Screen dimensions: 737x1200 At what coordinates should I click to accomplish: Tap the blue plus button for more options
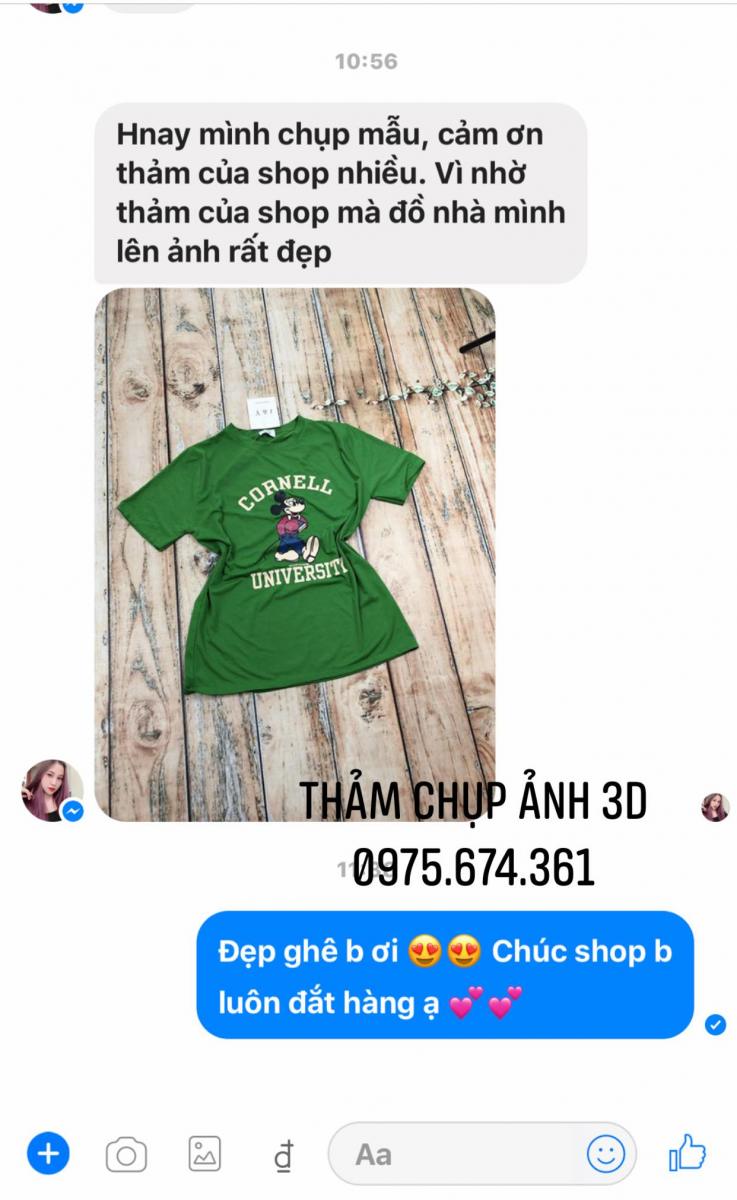48,1155
